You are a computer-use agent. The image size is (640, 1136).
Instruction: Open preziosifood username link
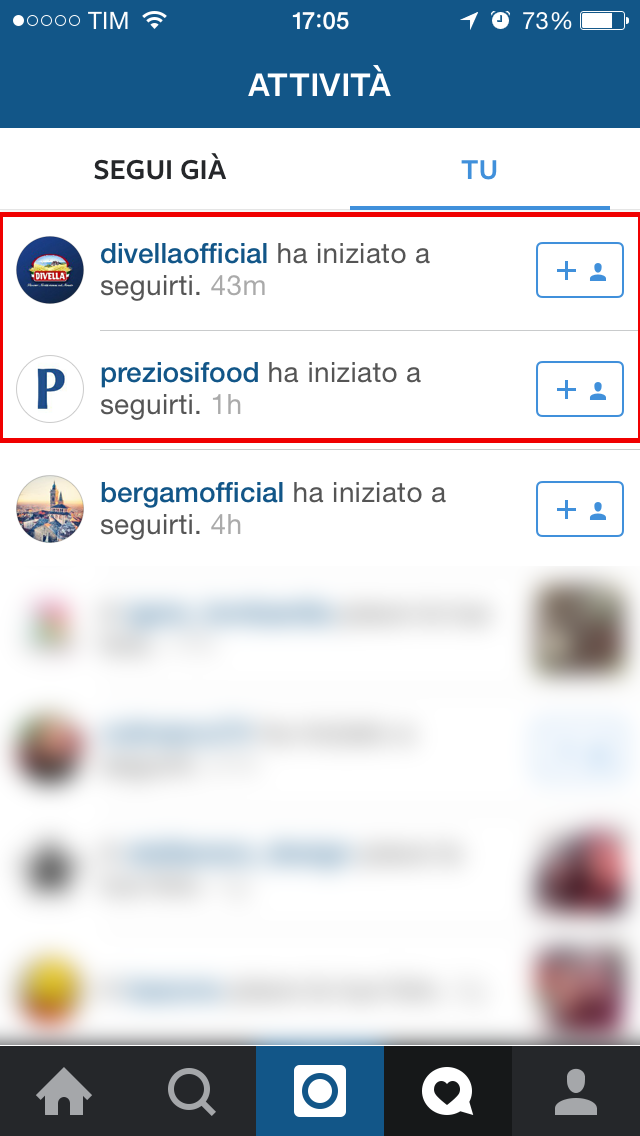coord(180,374)
